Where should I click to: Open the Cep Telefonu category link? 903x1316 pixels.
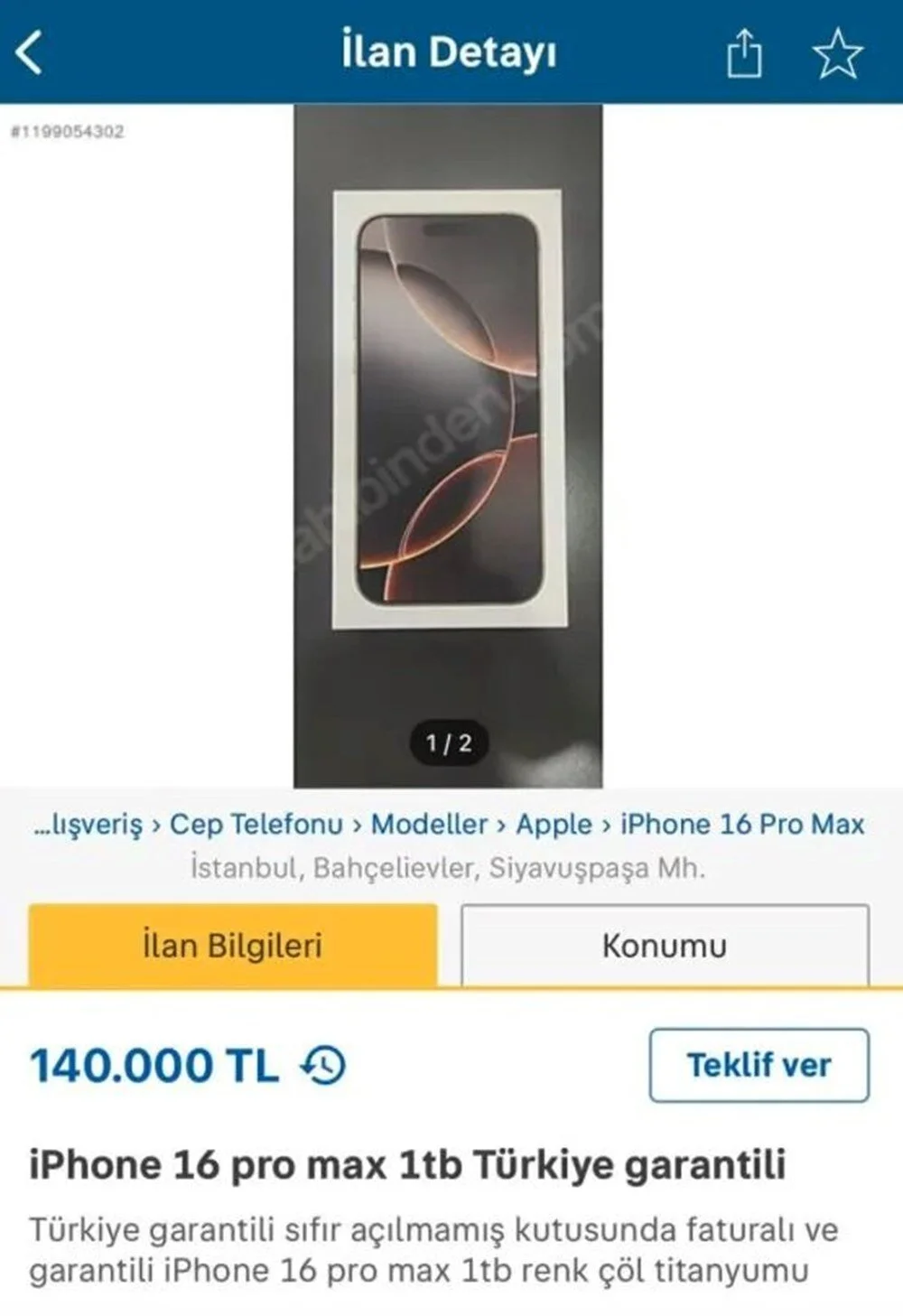(x=256, y=824)
